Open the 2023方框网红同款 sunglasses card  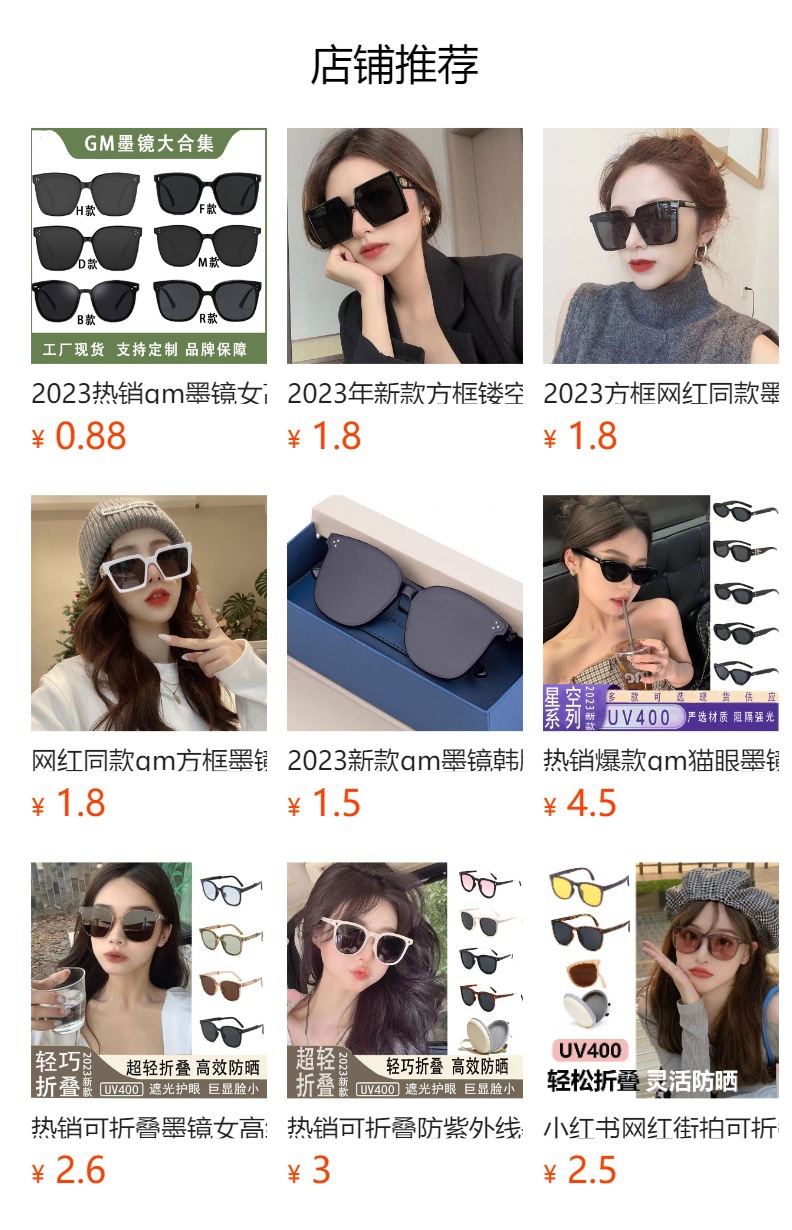[660, 245]
